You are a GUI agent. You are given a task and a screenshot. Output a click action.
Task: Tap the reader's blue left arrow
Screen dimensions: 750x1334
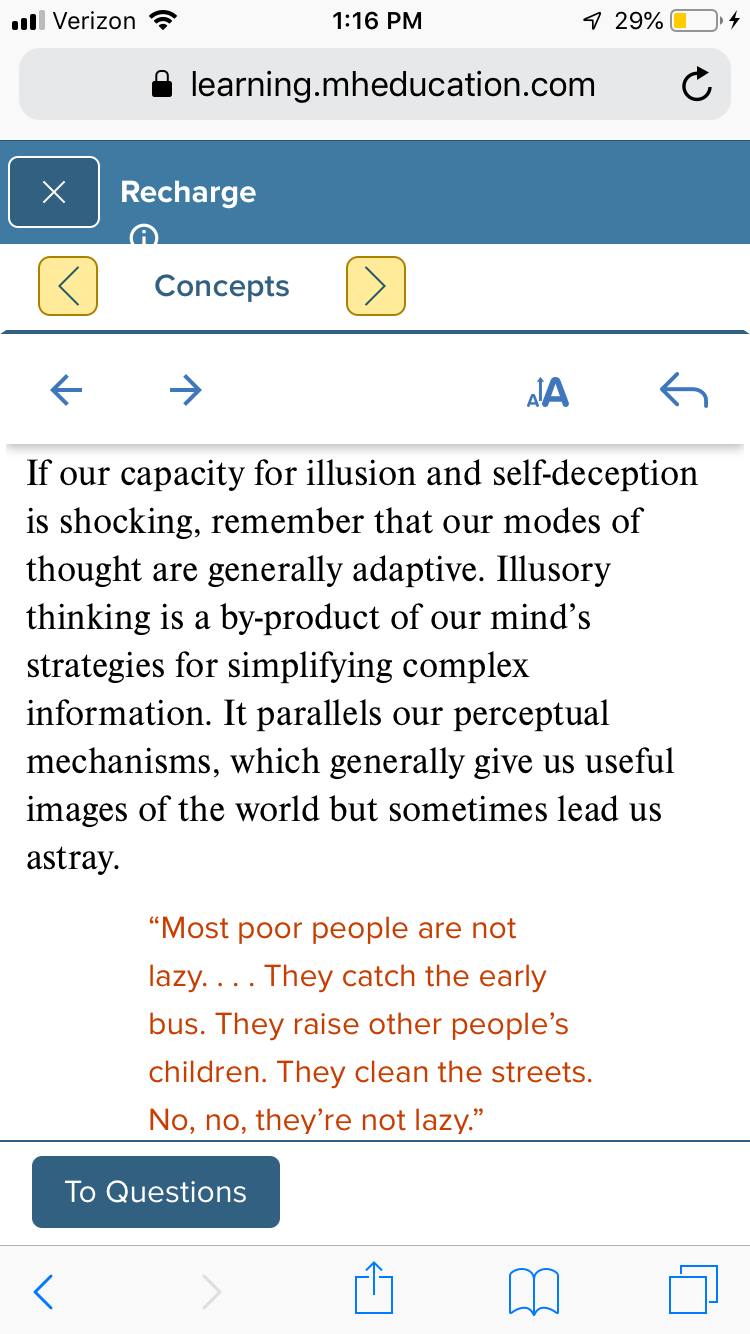coord(66,390)
